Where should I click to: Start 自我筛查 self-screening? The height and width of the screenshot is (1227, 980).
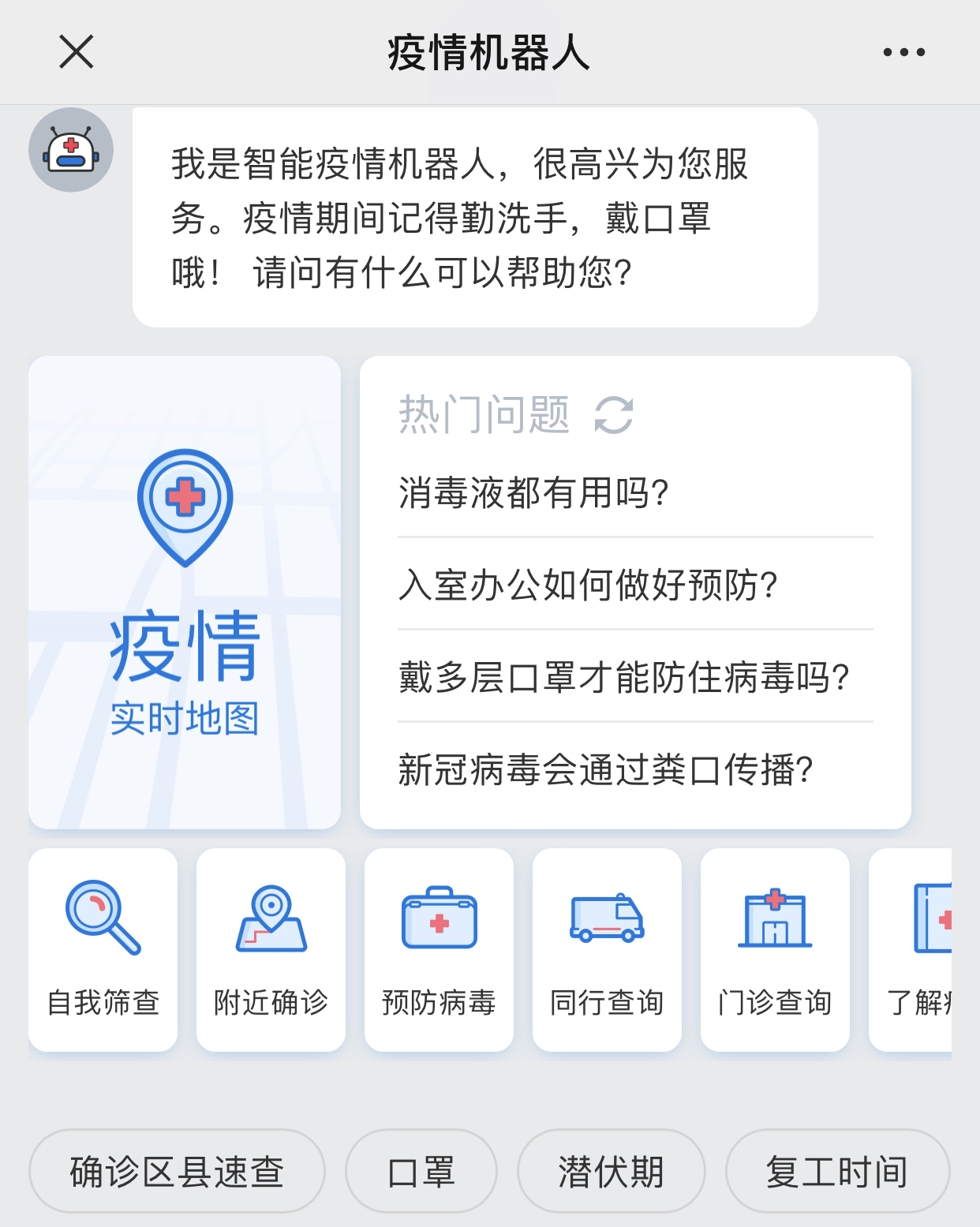pyautogui.click(x=103, y=949)
